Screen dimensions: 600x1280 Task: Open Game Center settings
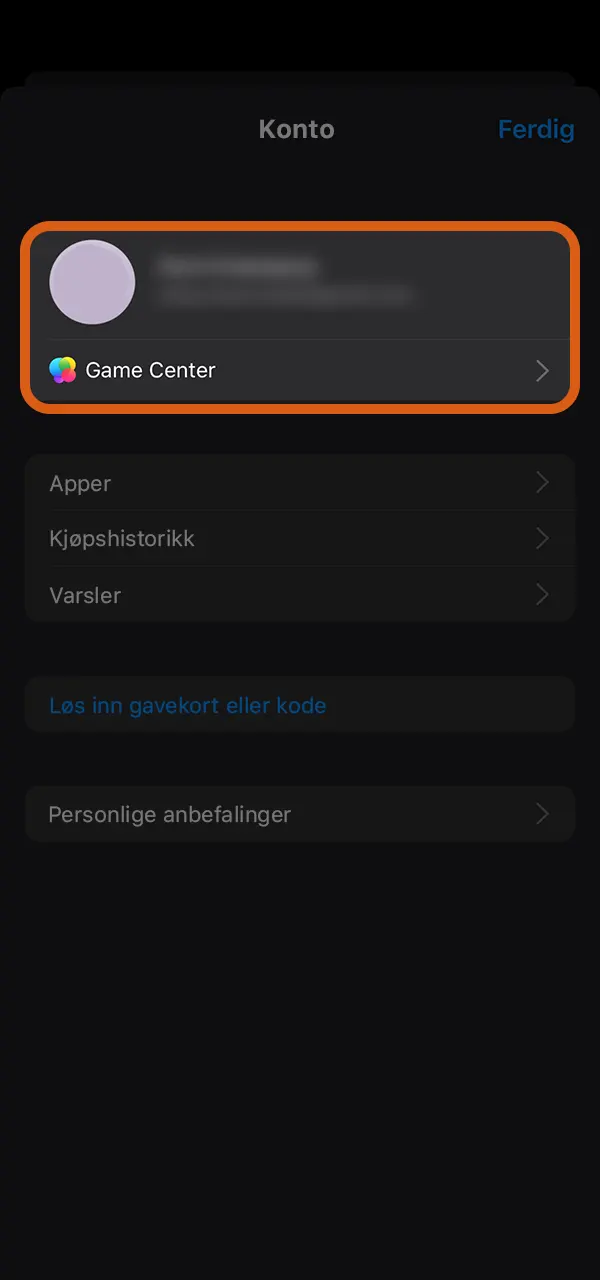[x=300, y=371]
